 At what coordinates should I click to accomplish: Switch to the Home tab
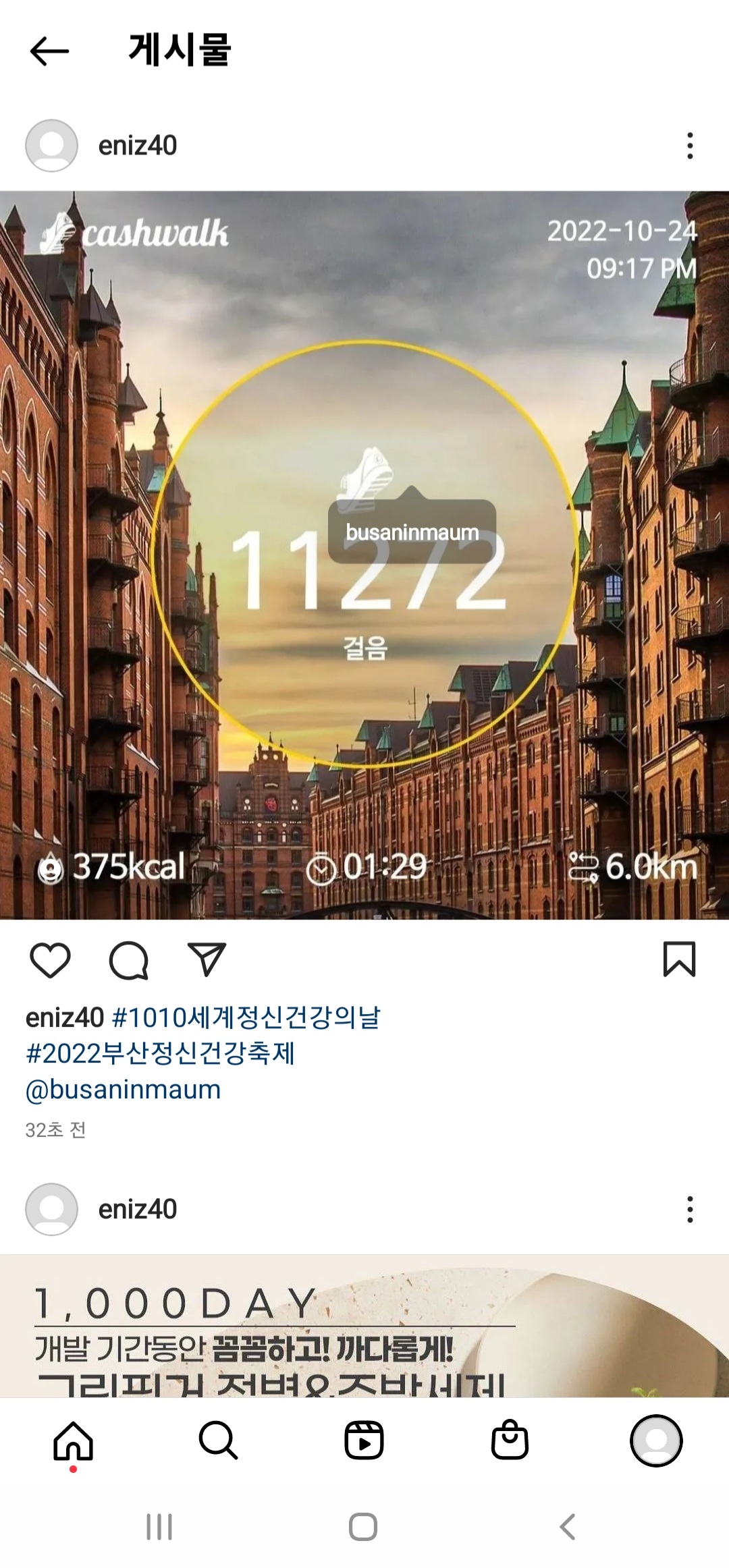pos(73,1440)
